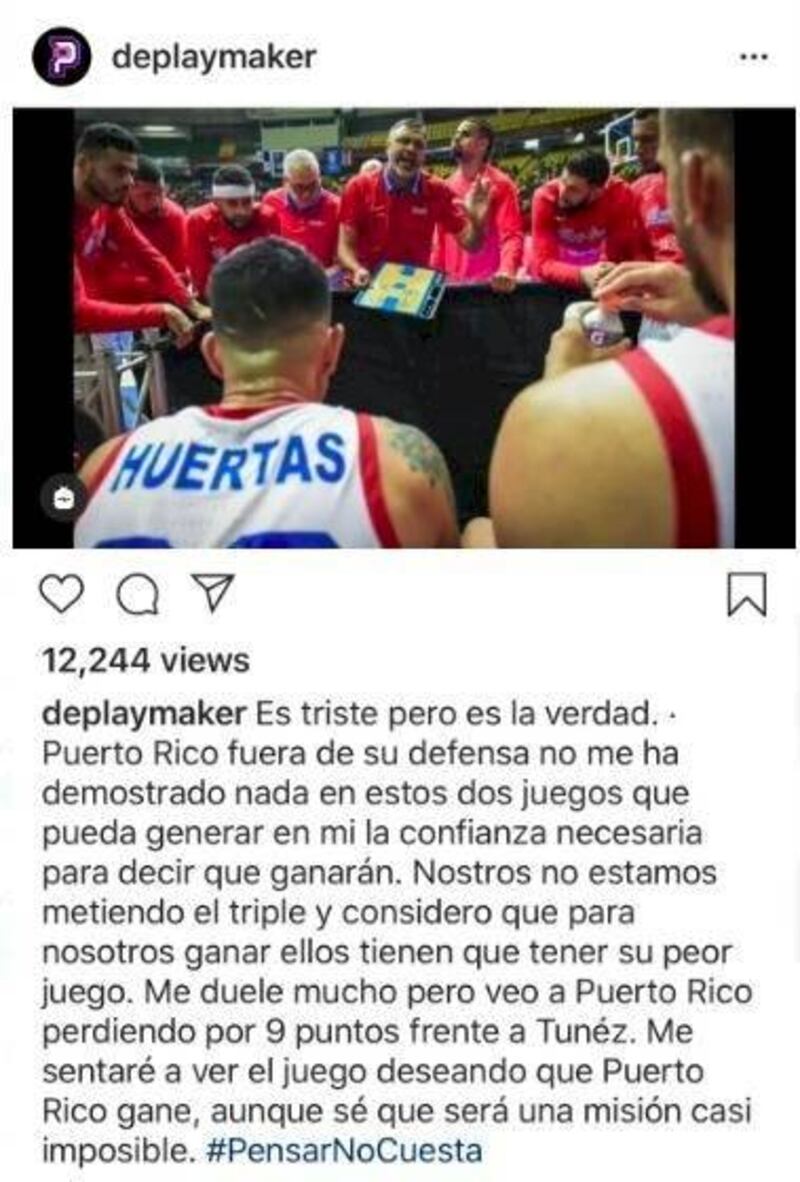Like the deplaymaker post
800x1182 pixels.
coord(61,594)
